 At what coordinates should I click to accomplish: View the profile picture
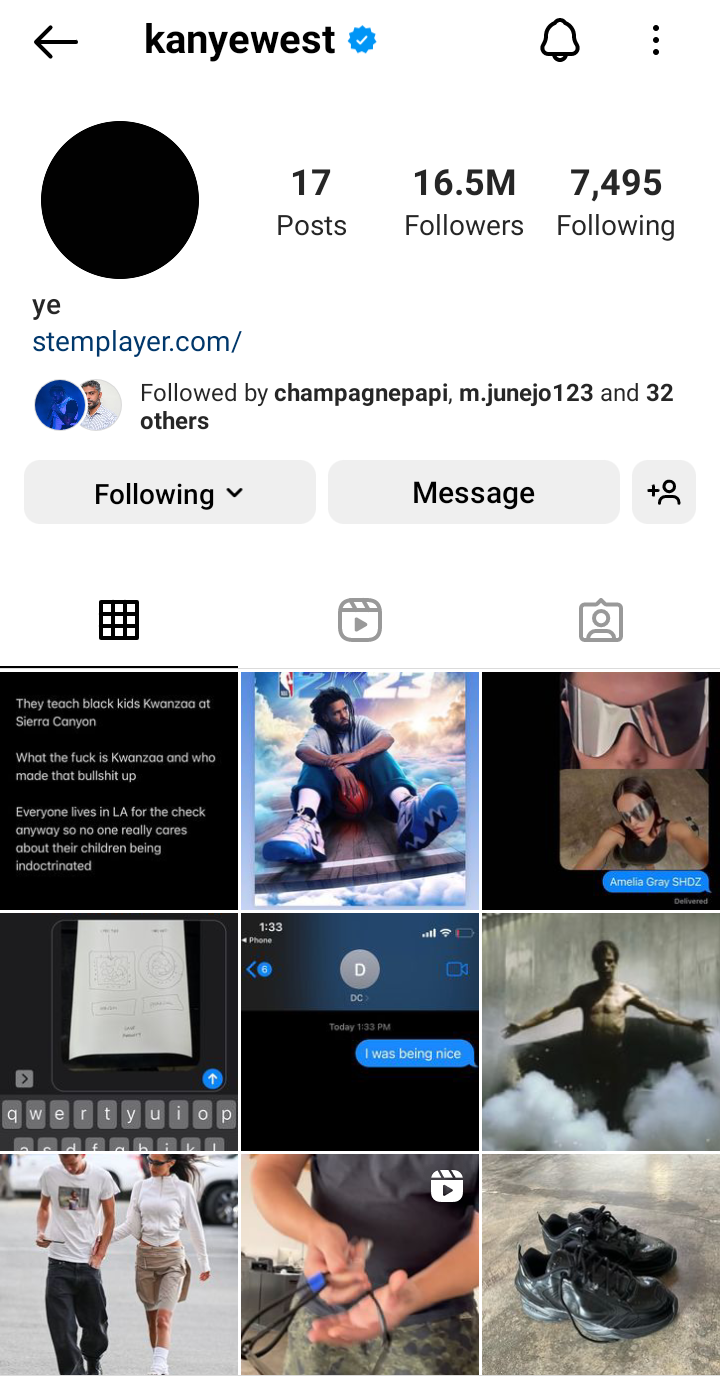(120, 200)
